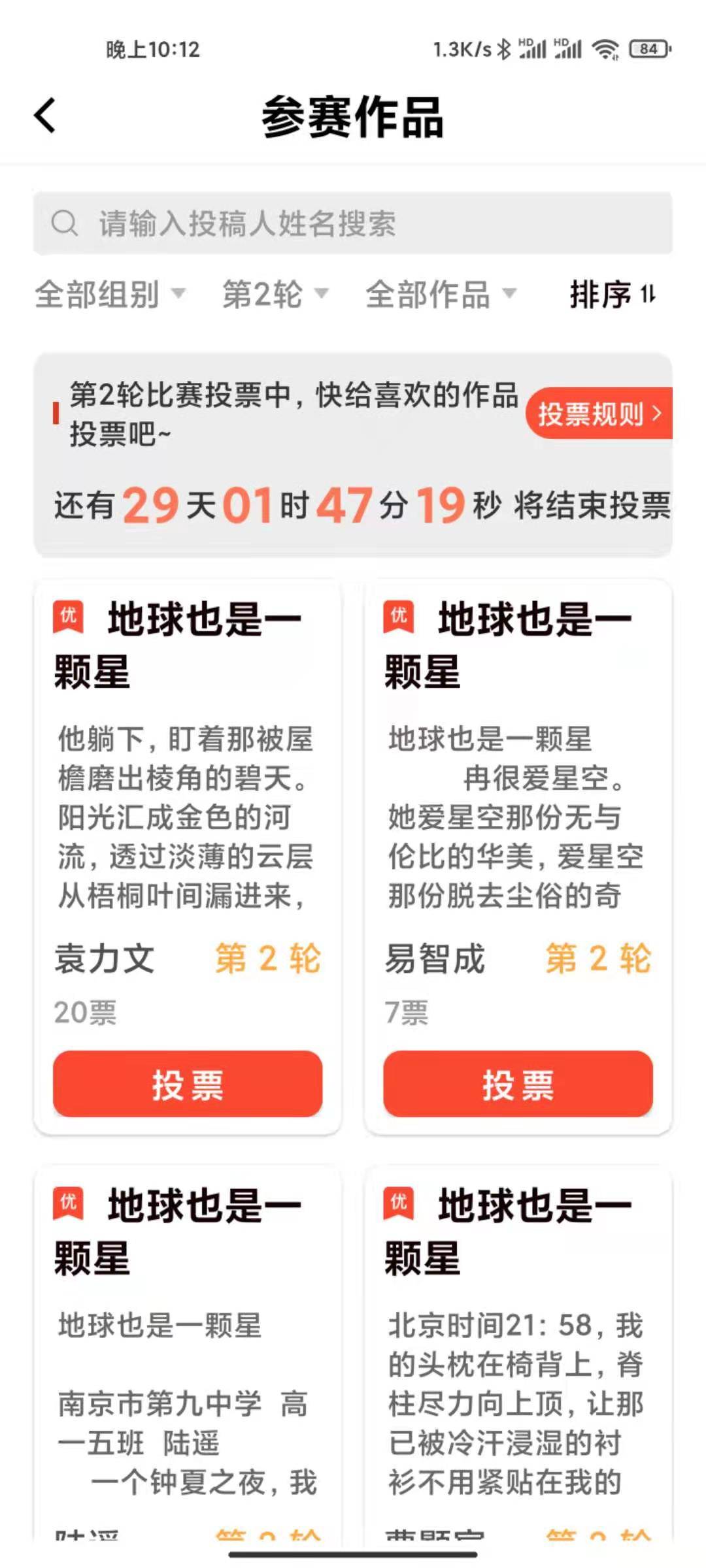The width and height of the screenshot is (706, 1568).
Task: Open the 第2轮 round selector
Action: click(x=275, y=294)
